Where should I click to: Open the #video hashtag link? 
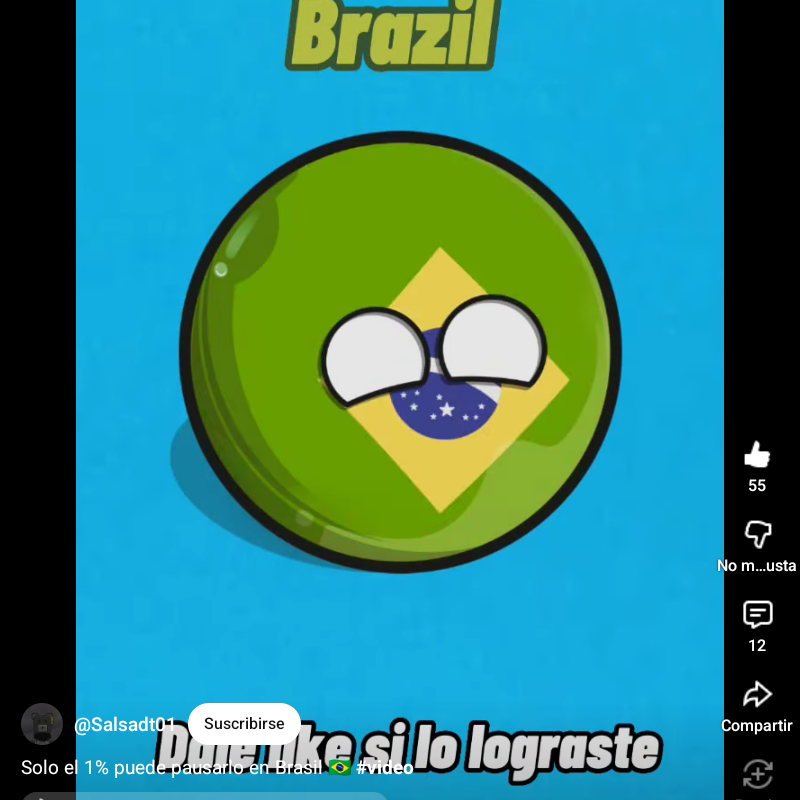click(x=385, y=768)
